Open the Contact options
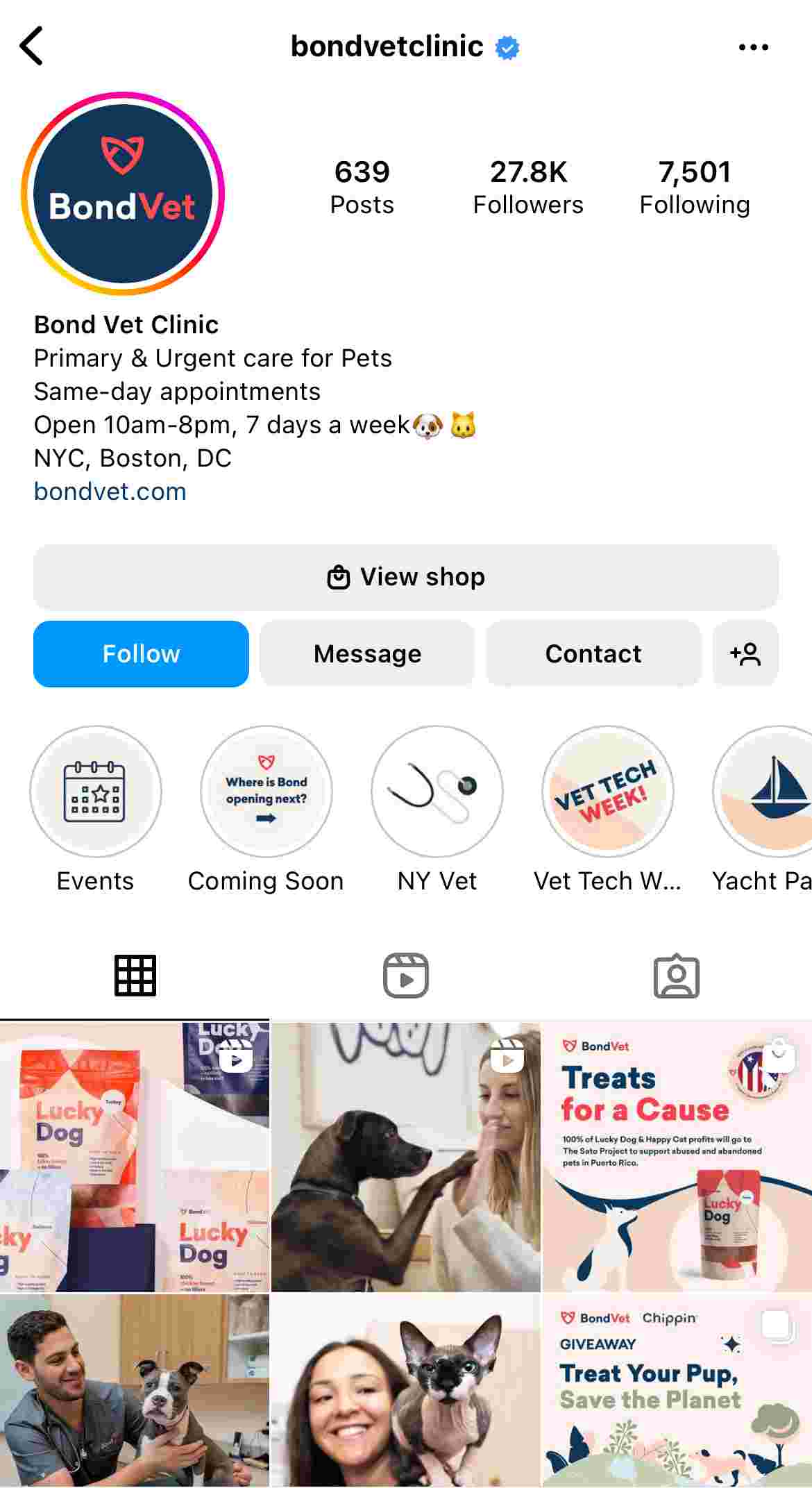 pyautogui.click(x=593, y=654)
